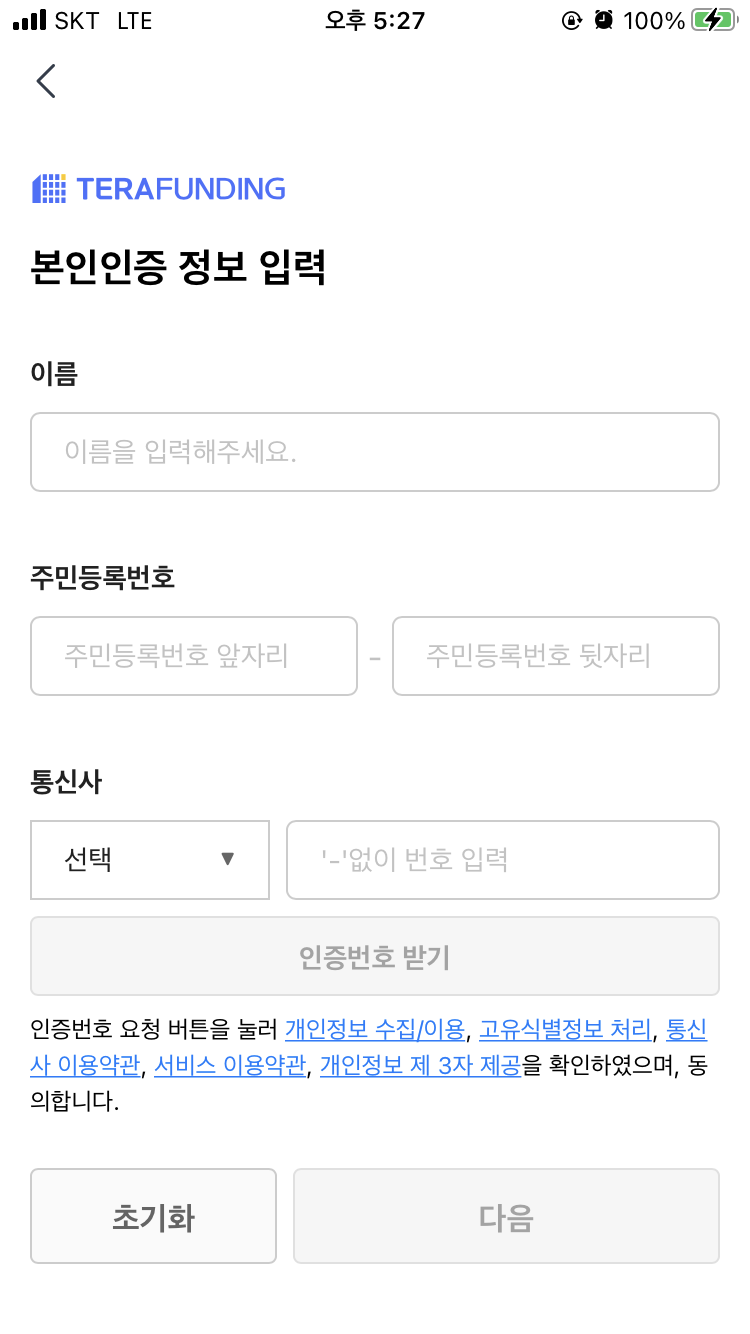This screenshot has width=750, height=1334.
Task: Tap the phone number input field
Action: (x=503, y=860)
